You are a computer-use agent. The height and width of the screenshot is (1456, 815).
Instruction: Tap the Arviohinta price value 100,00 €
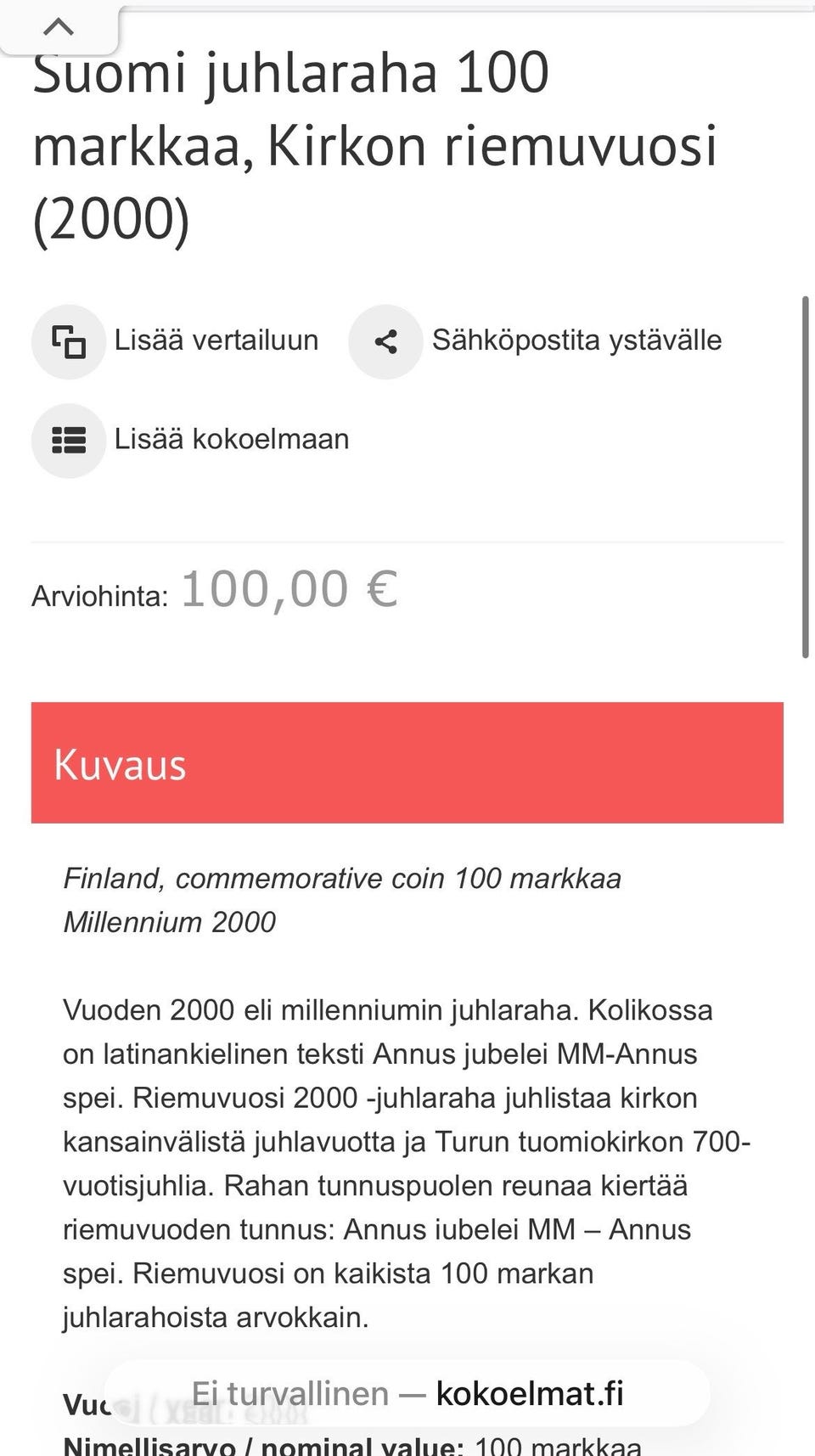click(289, 589)
